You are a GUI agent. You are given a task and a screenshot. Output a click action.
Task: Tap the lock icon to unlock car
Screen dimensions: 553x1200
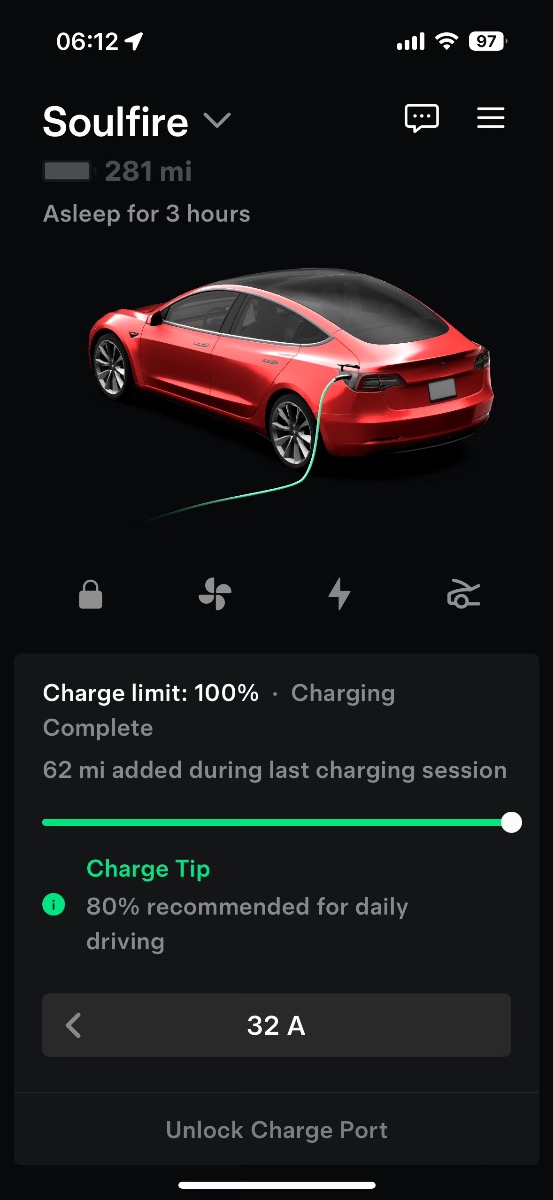(x=91, y=596)
